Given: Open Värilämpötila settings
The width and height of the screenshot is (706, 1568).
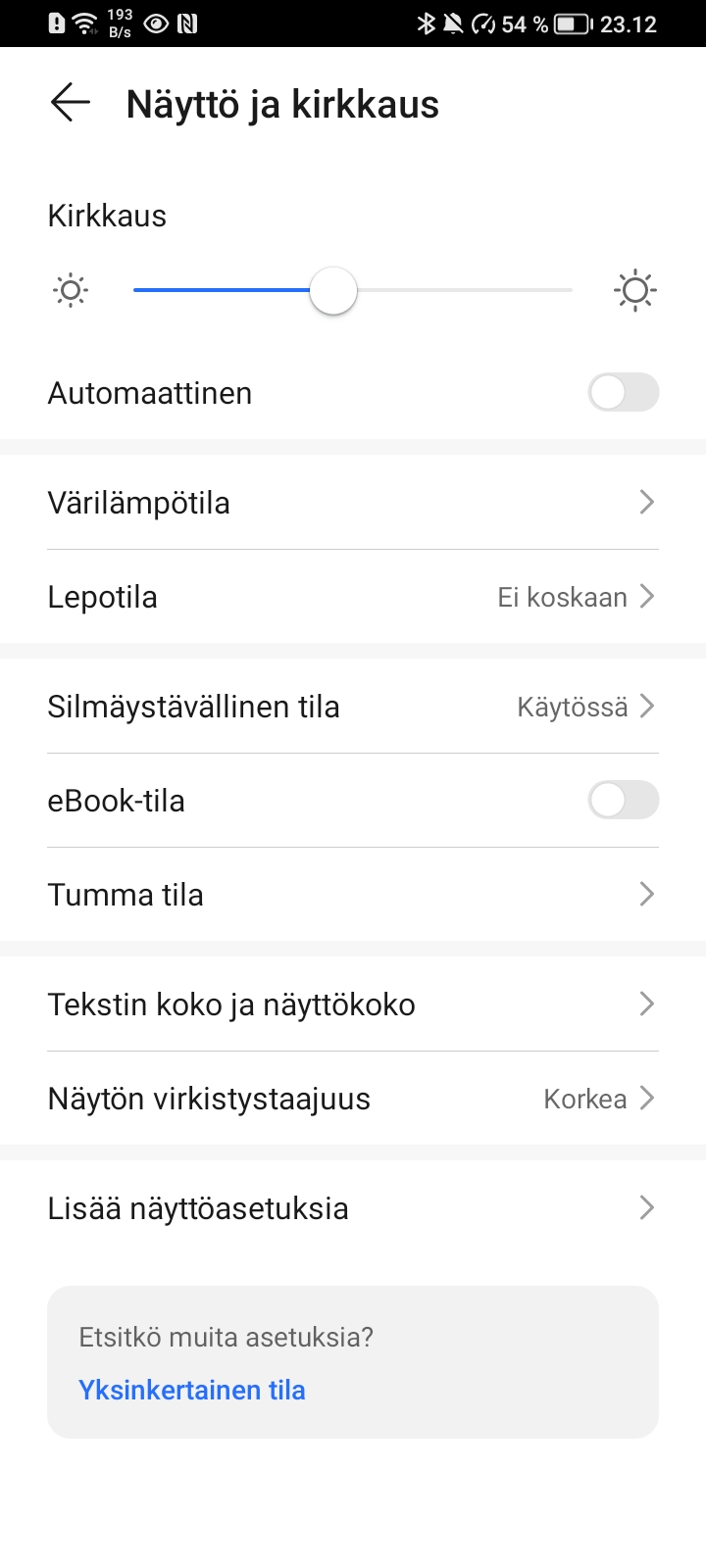Looking at the screenshot, I should (353, 503).
